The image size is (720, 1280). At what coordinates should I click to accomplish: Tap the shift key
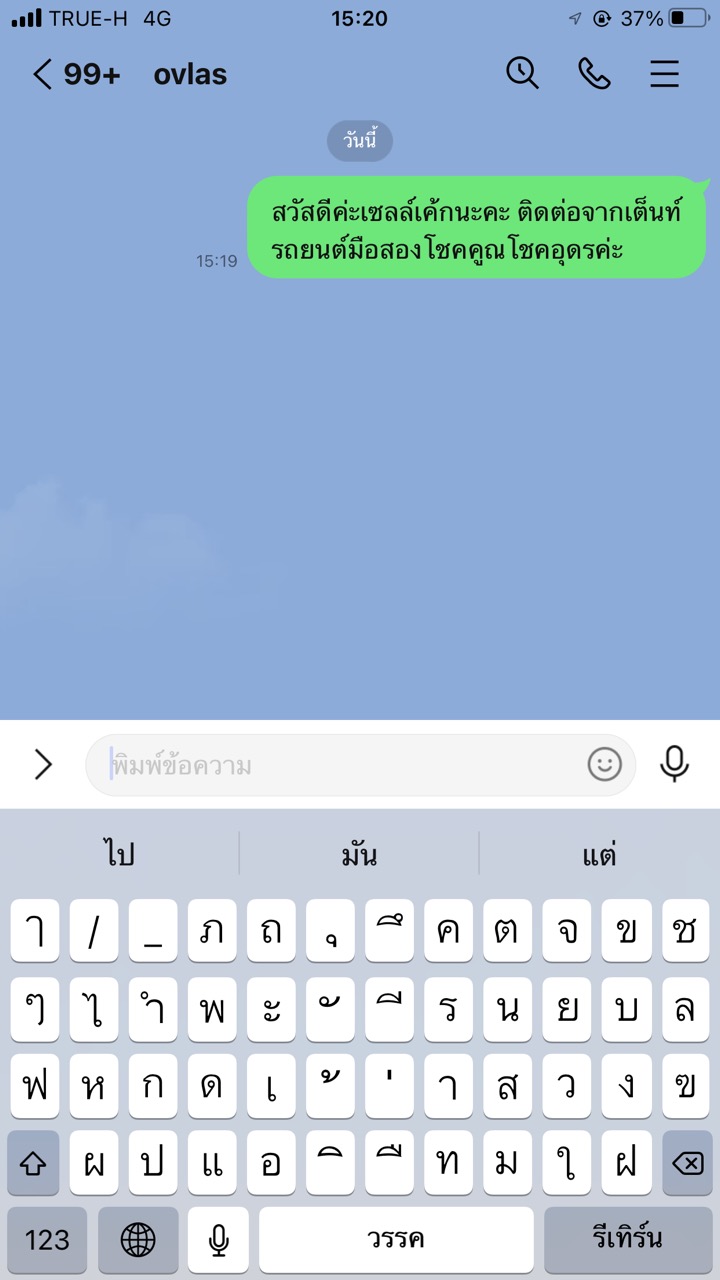click(x=33, y=1163)
